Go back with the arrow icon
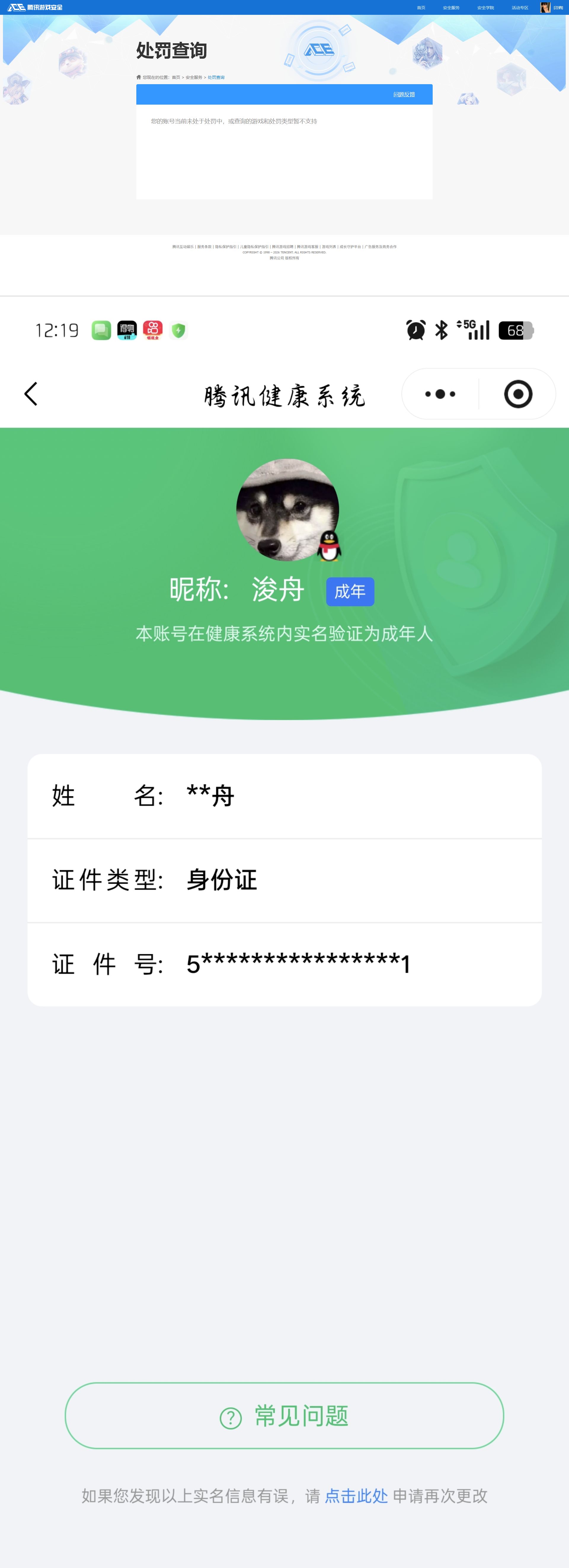569x1568 pixels. [31, 394]
